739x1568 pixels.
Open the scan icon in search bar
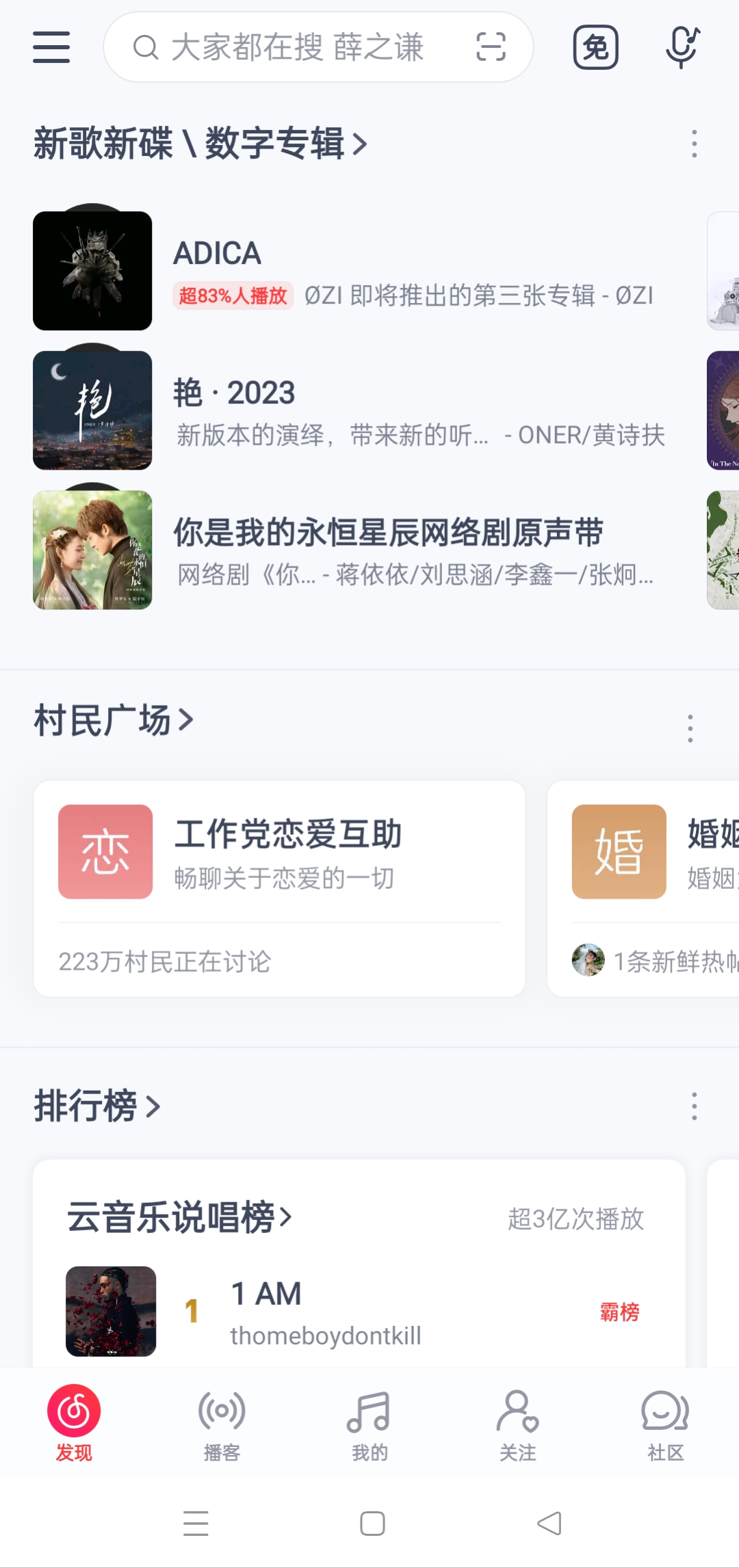coord(491,47)
